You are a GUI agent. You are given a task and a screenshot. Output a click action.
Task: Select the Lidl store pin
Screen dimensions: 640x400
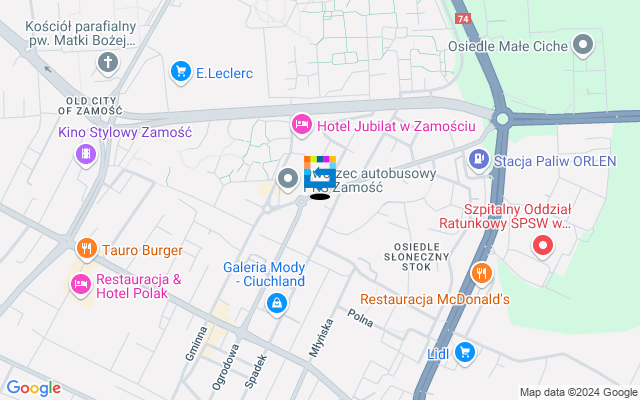click(x=464, y=351)
